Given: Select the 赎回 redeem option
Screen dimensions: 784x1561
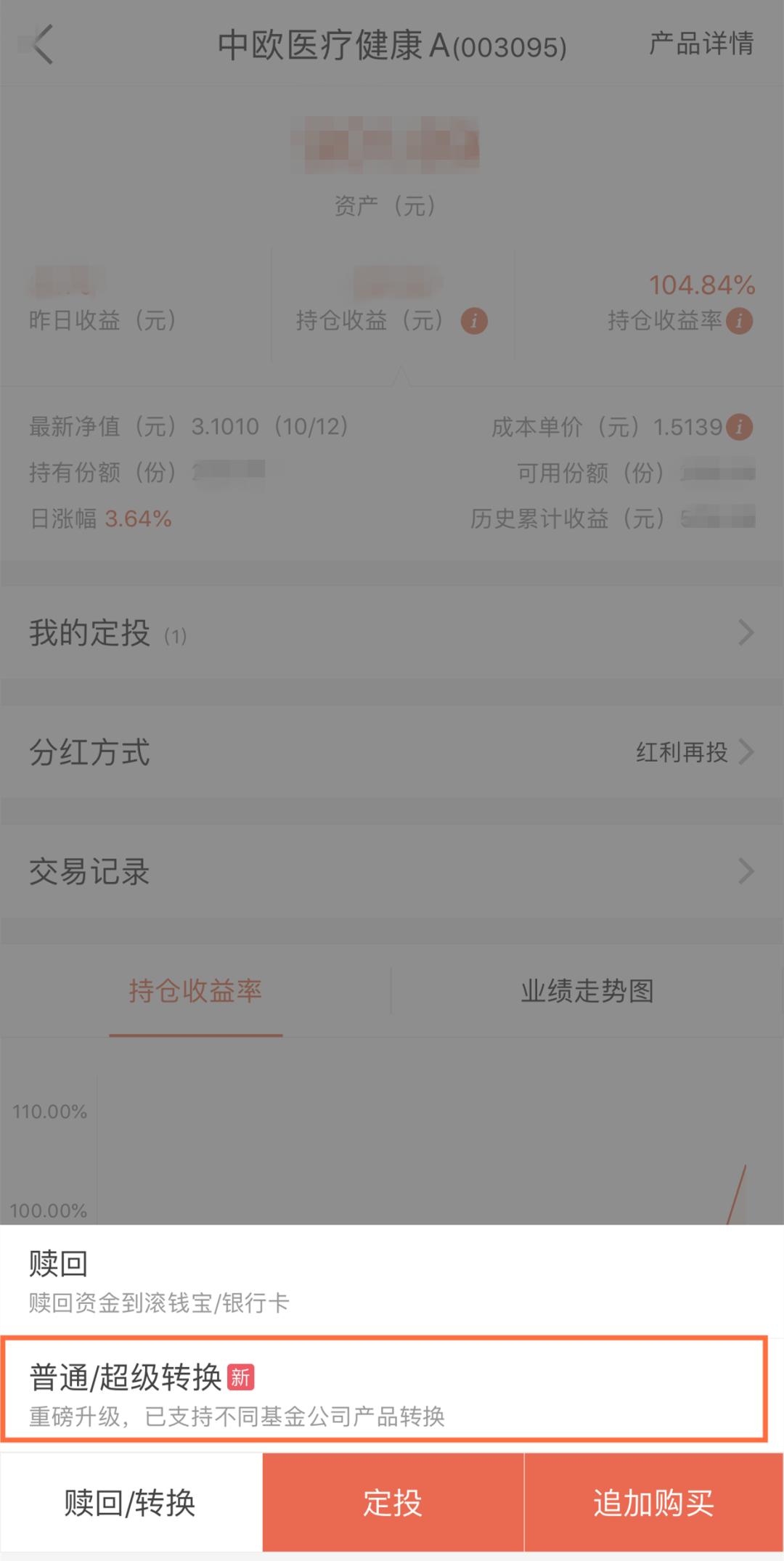Looking at the screenshot, I should (392, 1271).
